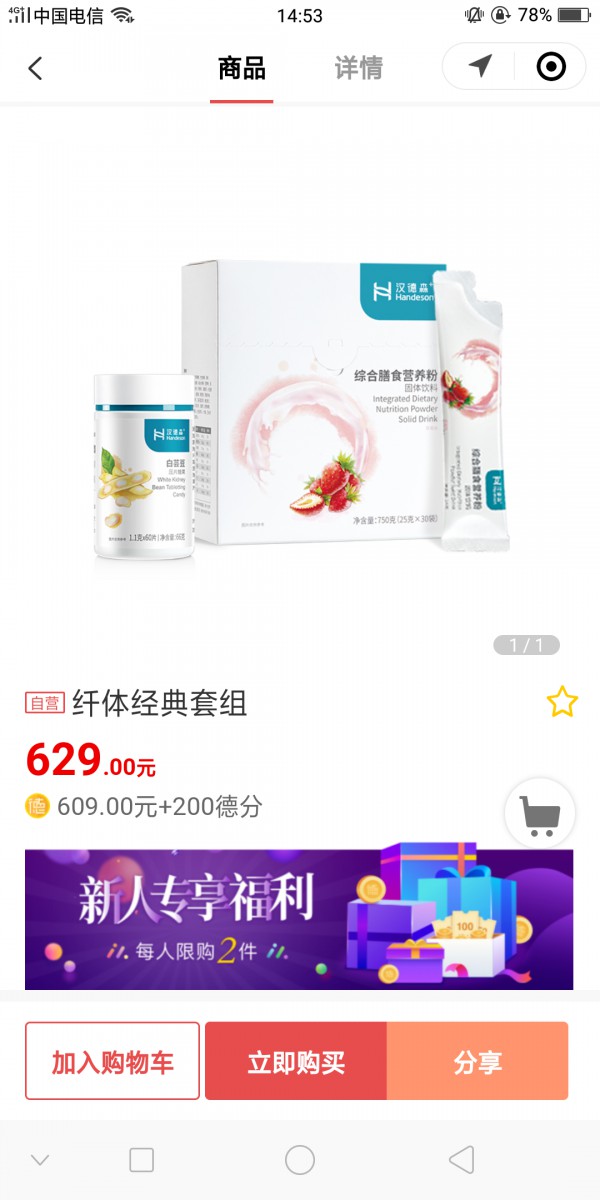Image resolution: width=600 pixels, height=1200 pixels.
Task: Go to the system home screen
Action: click(300, 1160)
